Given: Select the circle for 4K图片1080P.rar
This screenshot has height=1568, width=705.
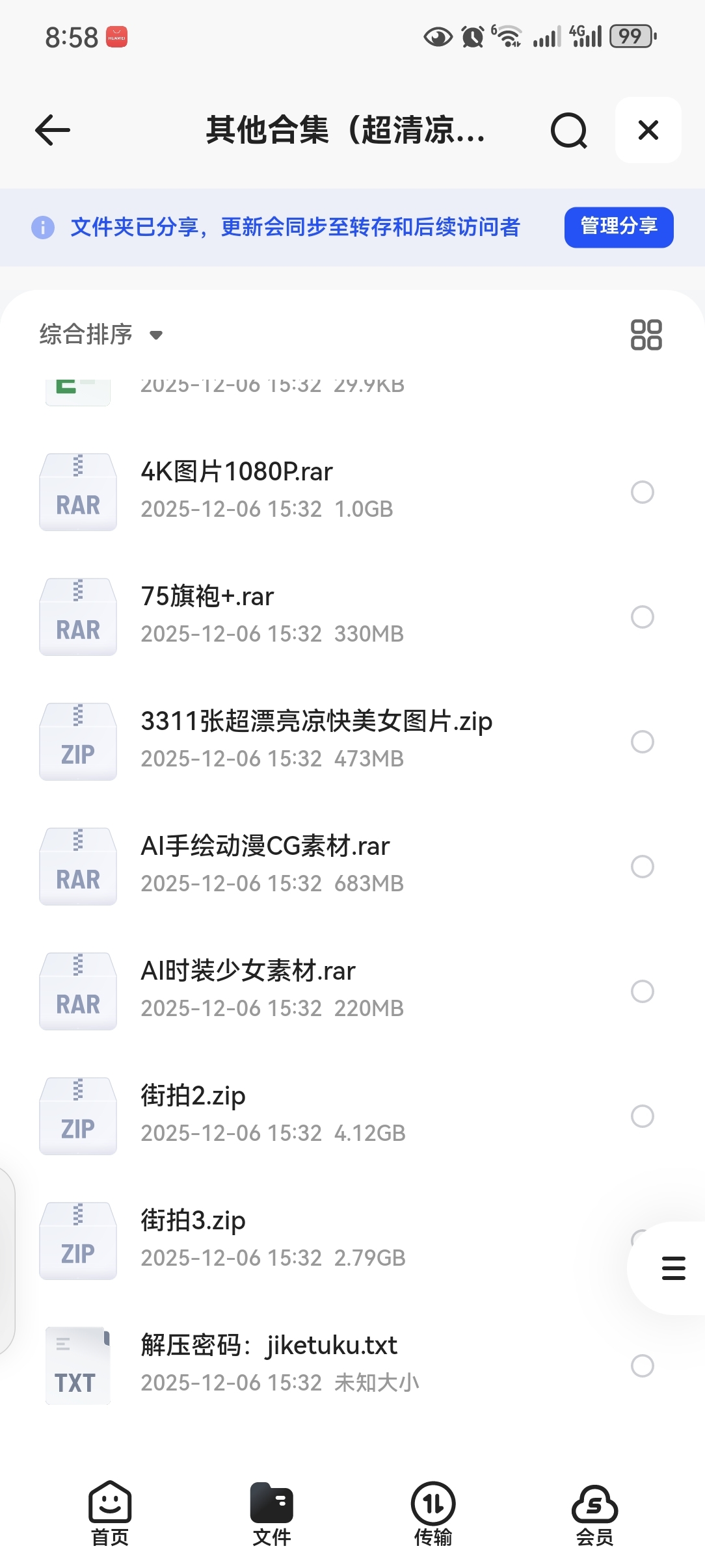Looking at the screenshot, I should click(643, 492).
